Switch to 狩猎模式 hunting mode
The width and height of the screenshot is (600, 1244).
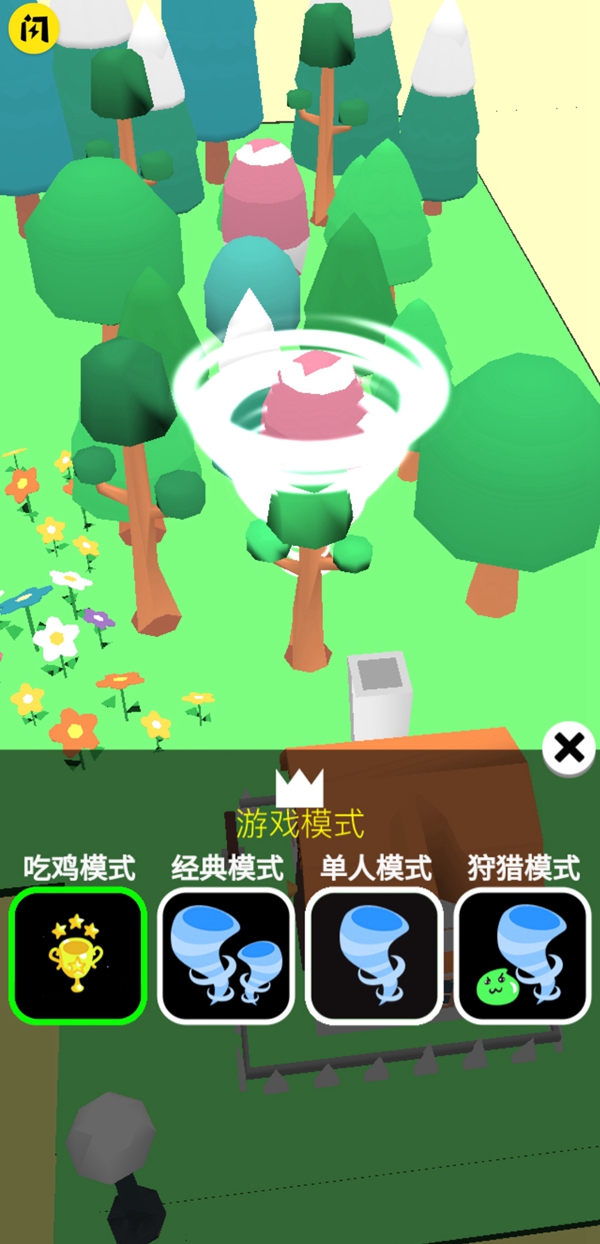click(522, 955)
